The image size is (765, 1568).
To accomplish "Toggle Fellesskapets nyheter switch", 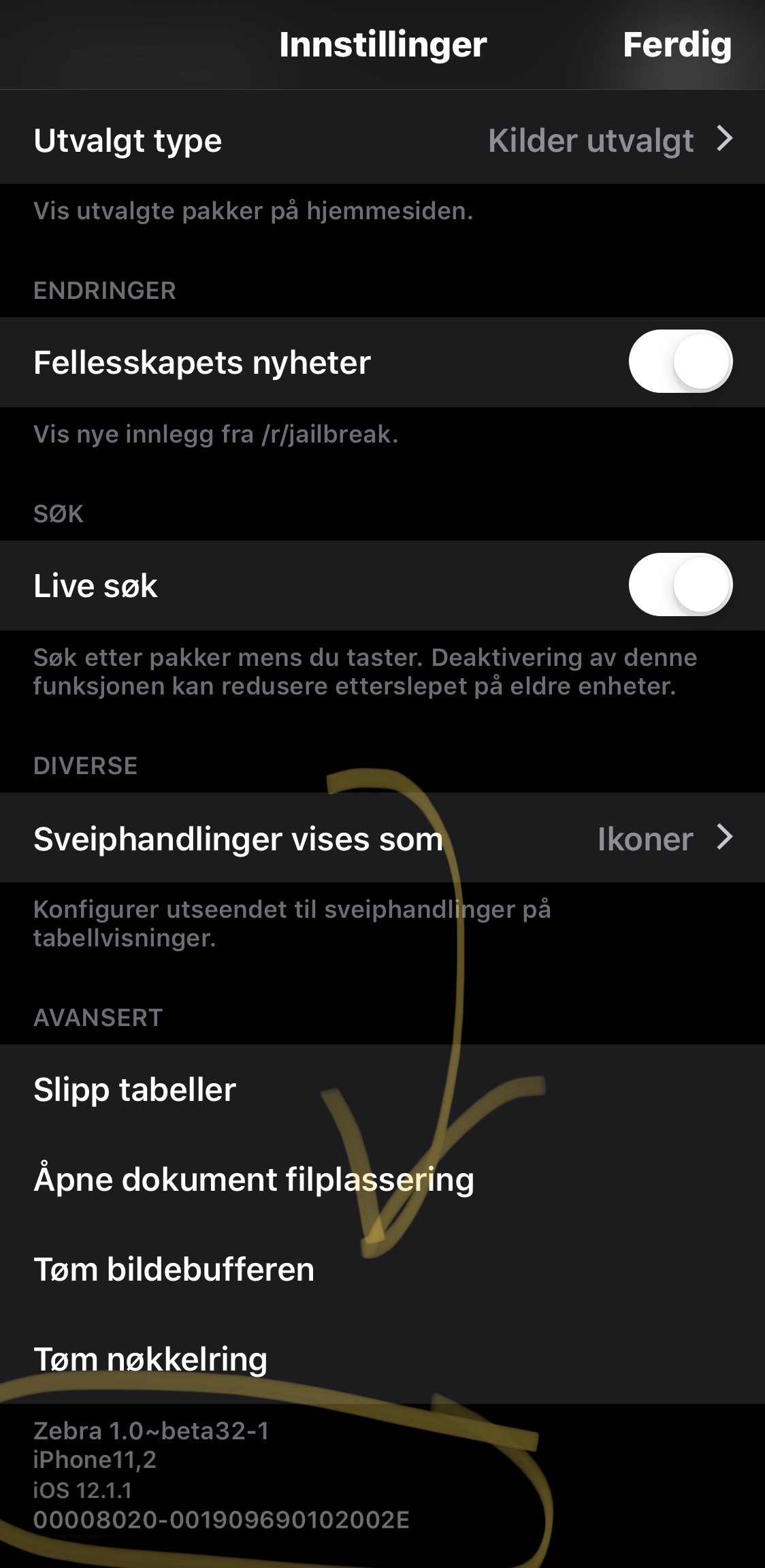I will [680, 362].
